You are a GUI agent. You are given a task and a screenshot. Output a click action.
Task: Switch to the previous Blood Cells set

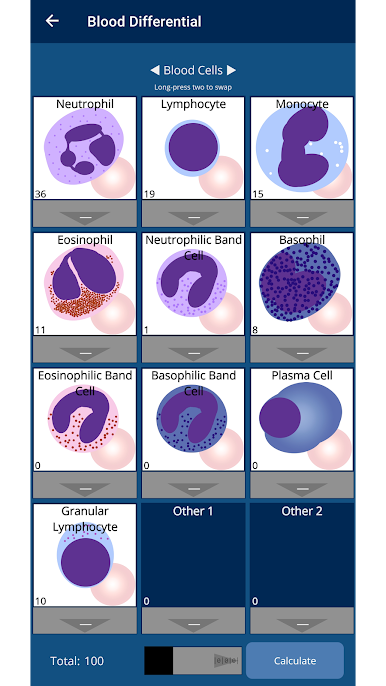tap(154, 70)
